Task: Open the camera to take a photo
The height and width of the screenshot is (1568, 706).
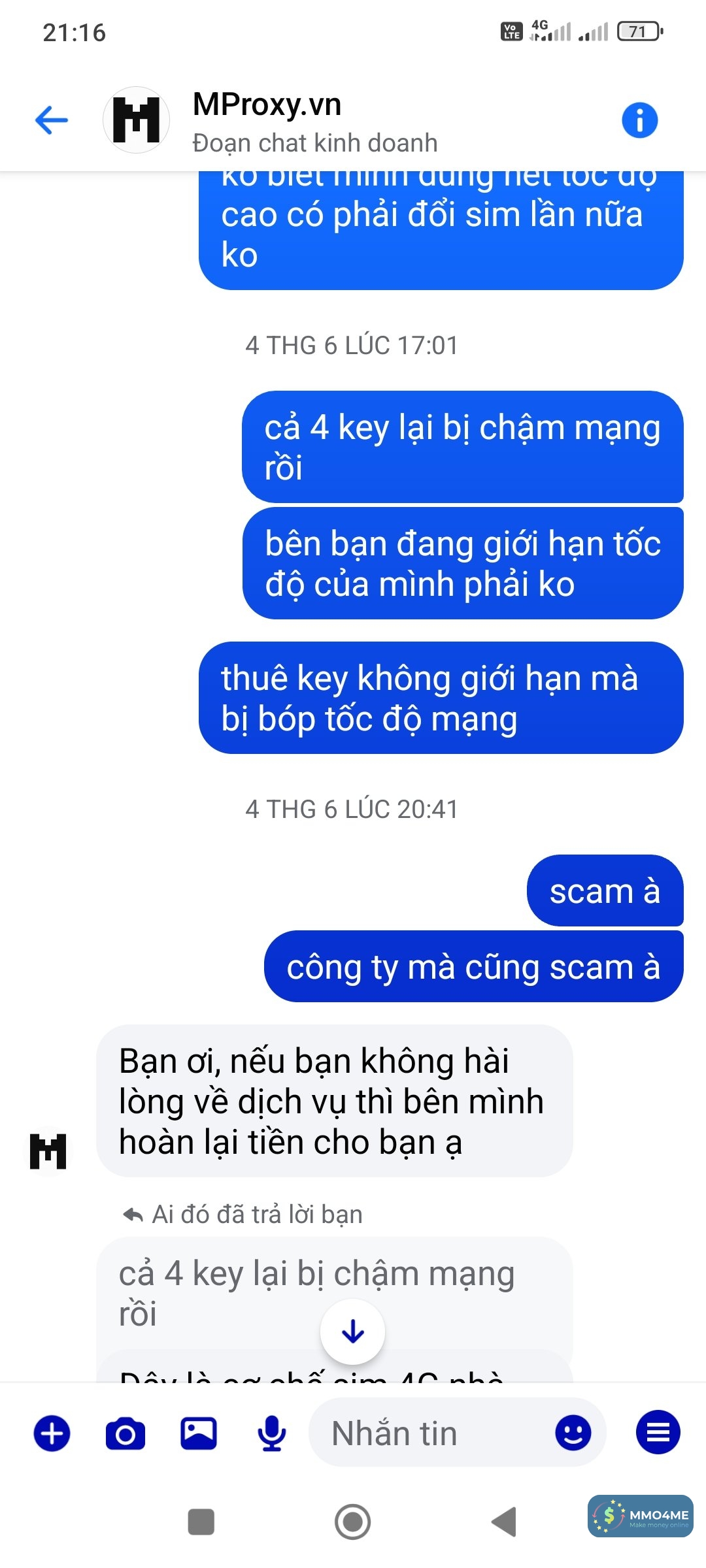Action: pyautogui.click(x=125, y=1433)
